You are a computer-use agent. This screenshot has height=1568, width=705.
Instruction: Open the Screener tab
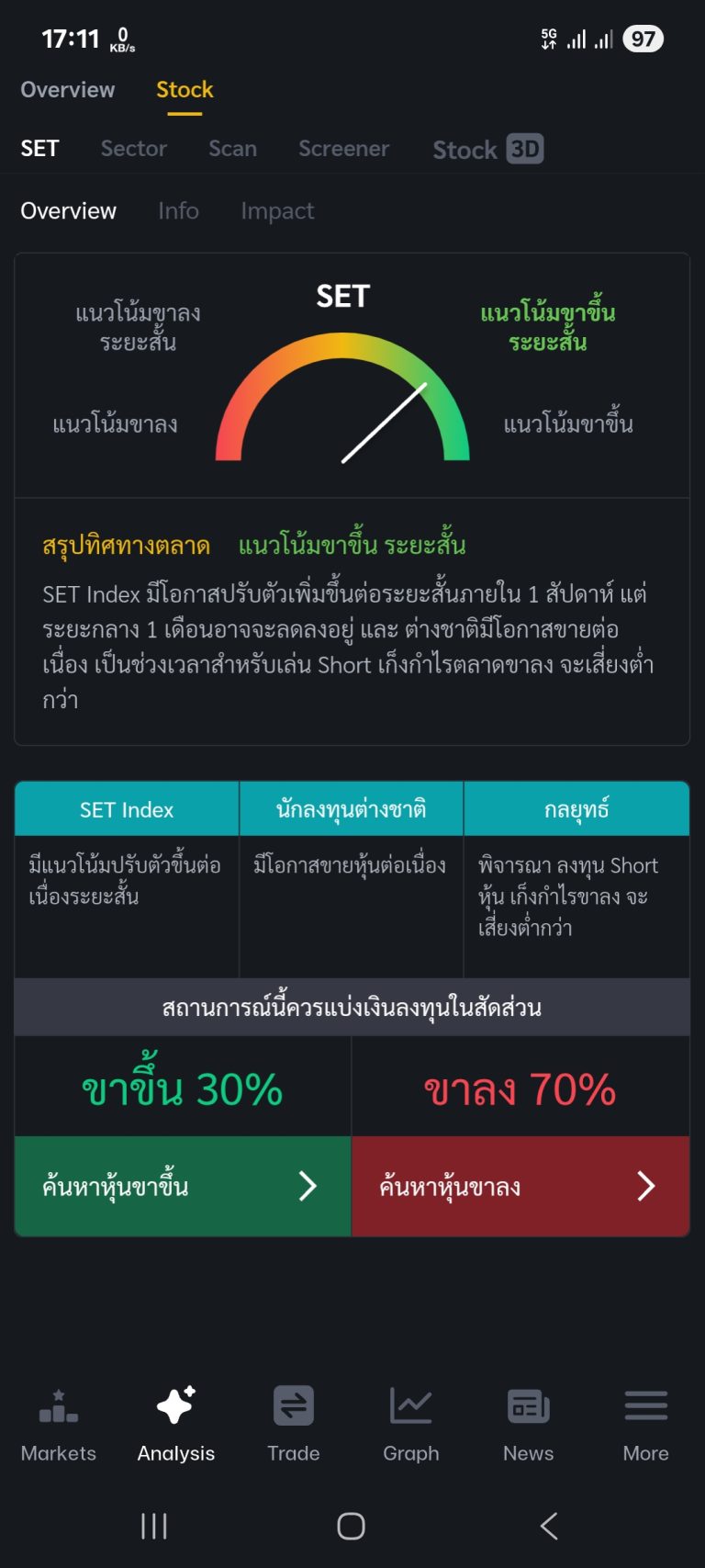343,149
